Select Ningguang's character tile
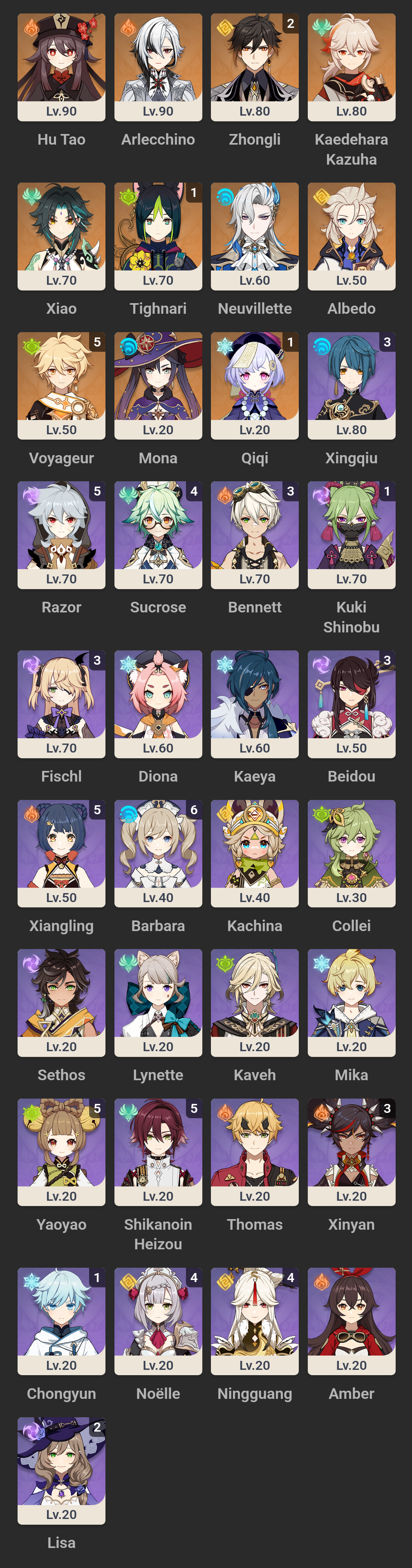This screenshot has height=1568, width=412. (x=254, y=1321)
